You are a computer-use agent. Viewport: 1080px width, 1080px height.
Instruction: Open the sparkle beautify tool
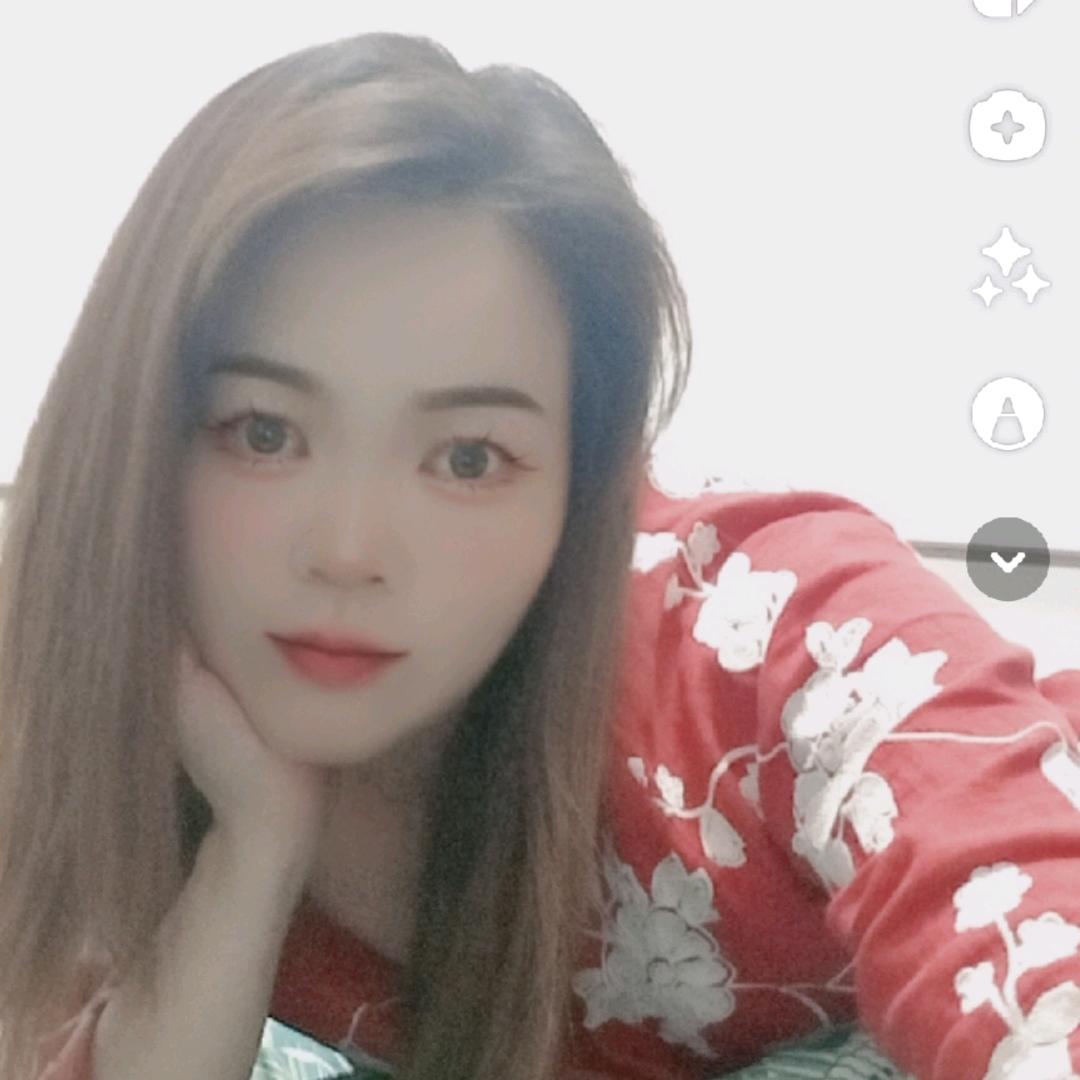[x=1010, y=268]
